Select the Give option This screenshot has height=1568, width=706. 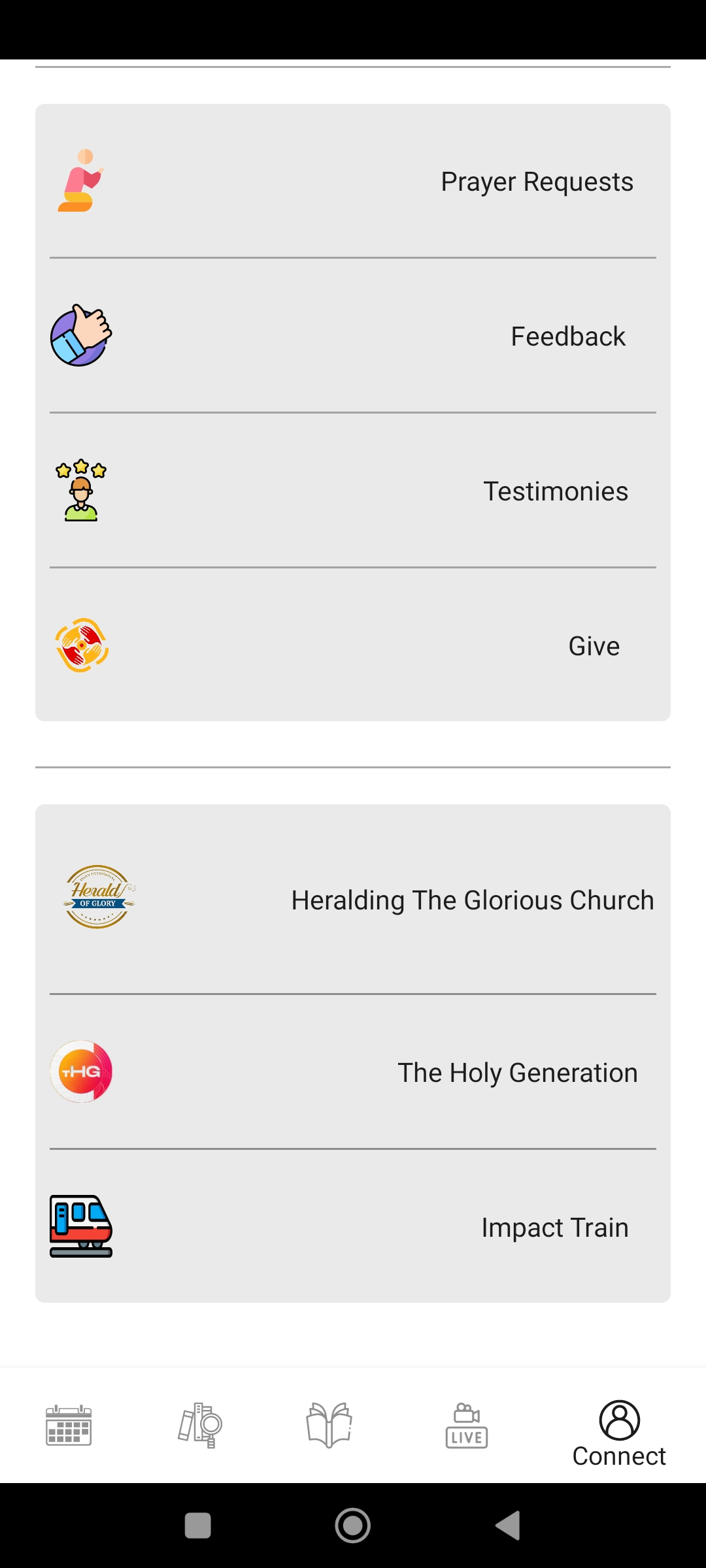click(x=353, y=645)
